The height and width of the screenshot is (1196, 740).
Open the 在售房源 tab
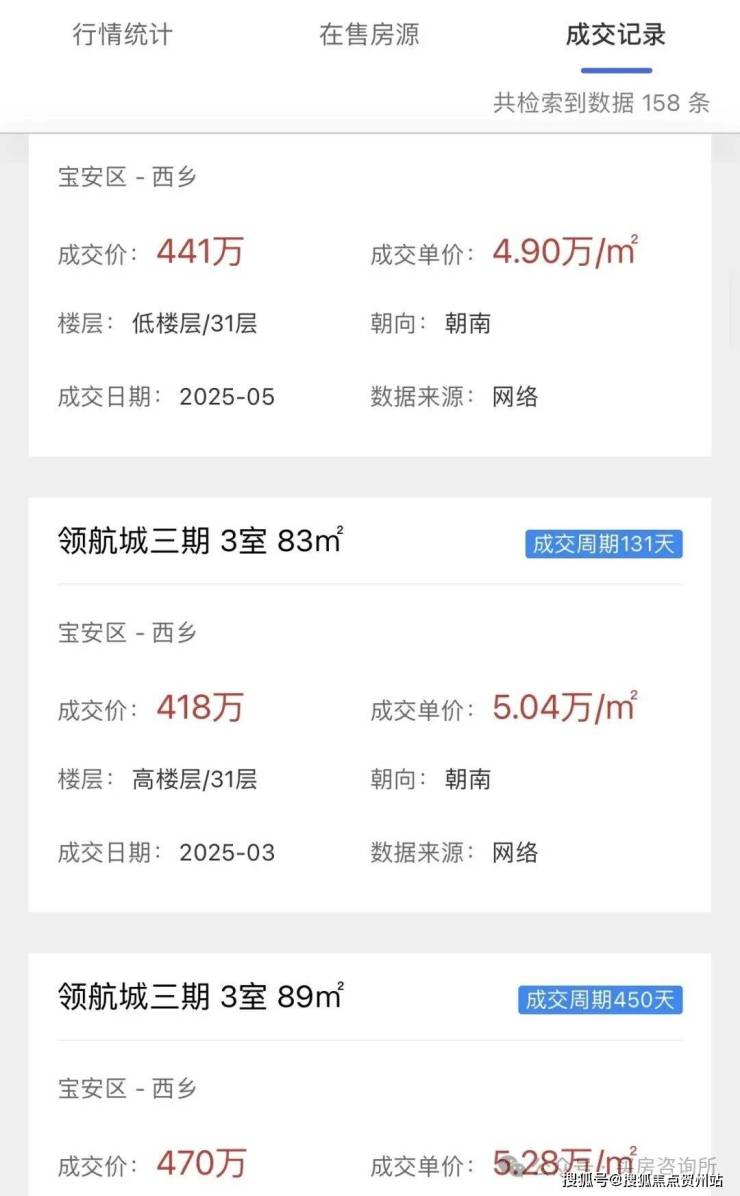click(369, 35)
